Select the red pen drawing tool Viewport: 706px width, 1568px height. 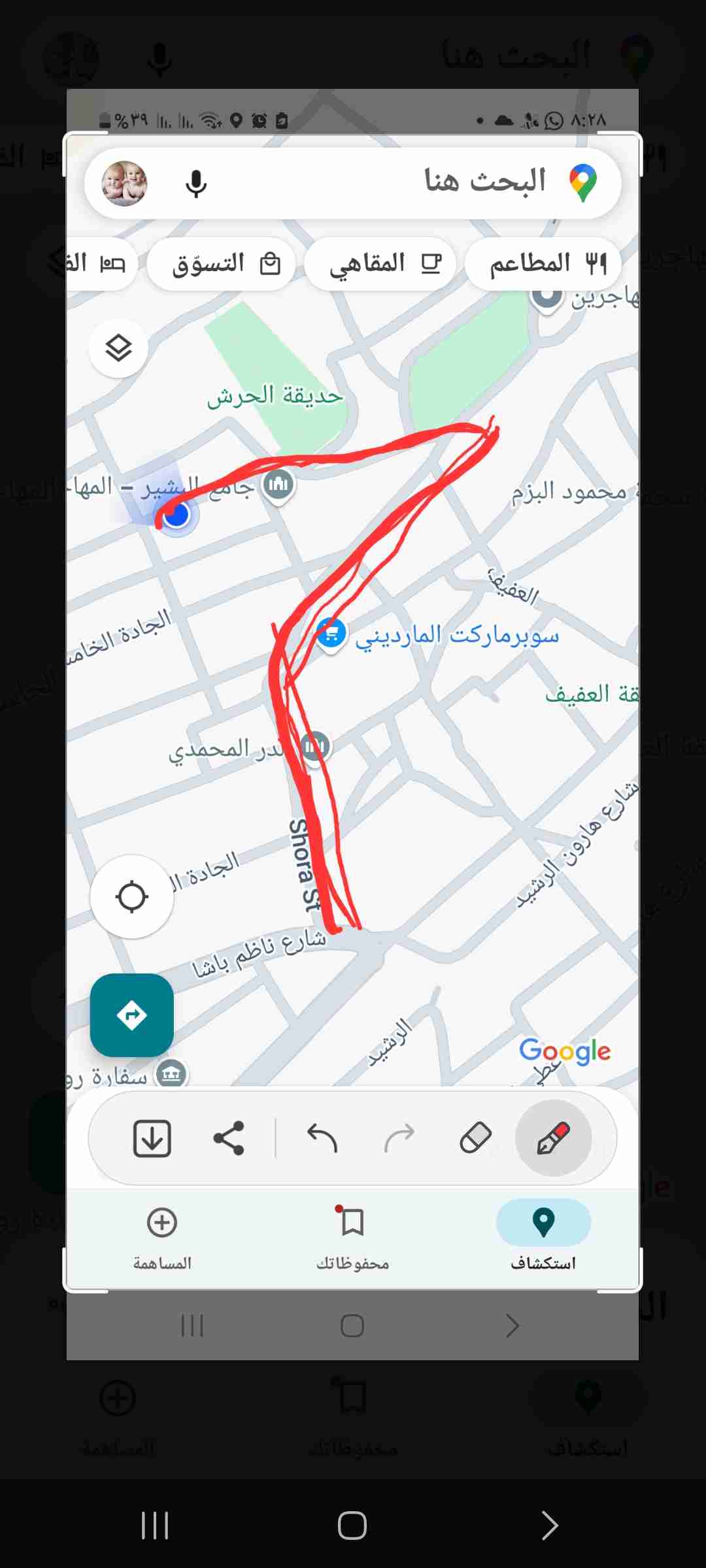[x=553, y=1139]
